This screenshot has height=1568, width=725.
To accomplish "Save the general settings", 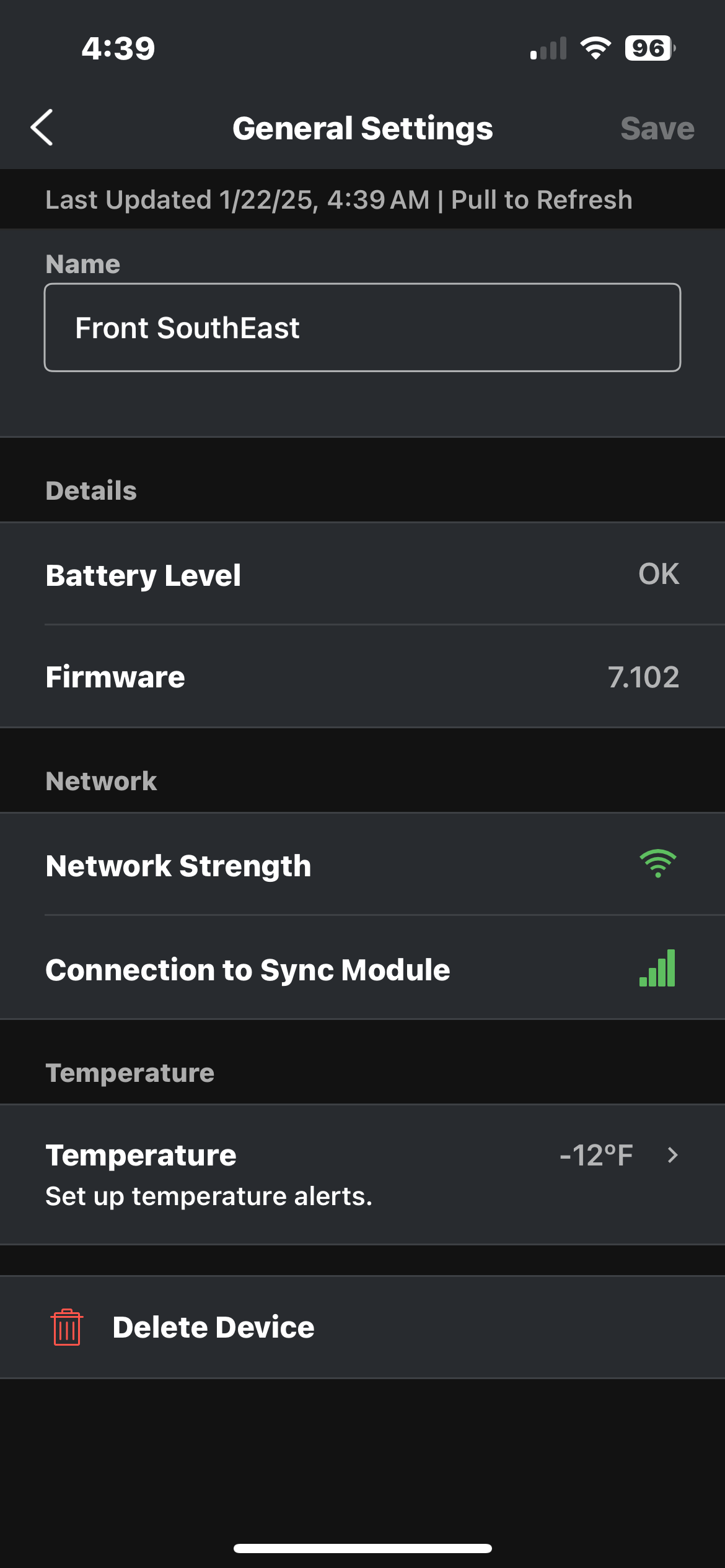I will (657, 129).
